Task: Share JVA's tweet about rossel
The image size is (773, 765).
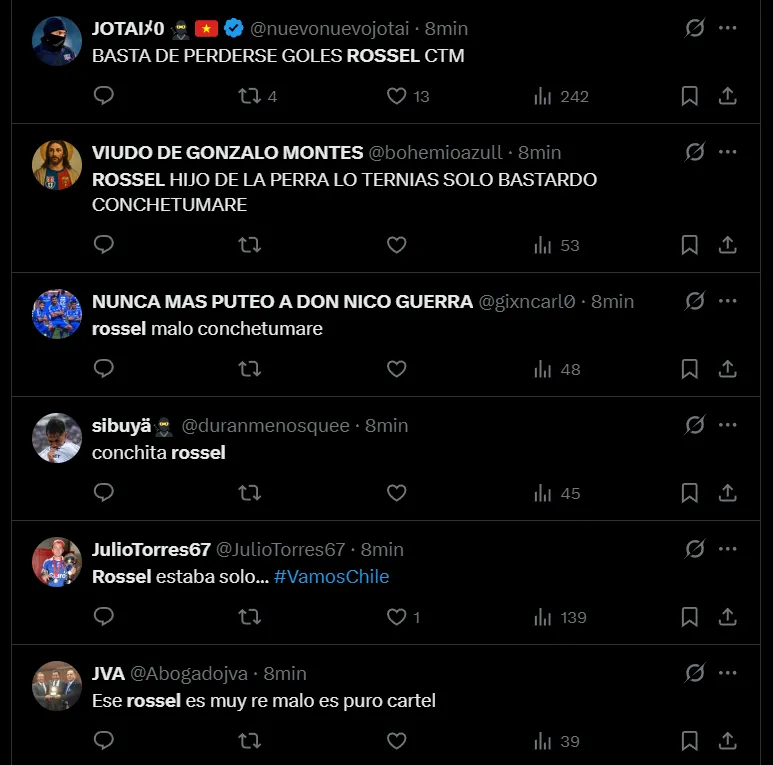Action: click(728, 741)
